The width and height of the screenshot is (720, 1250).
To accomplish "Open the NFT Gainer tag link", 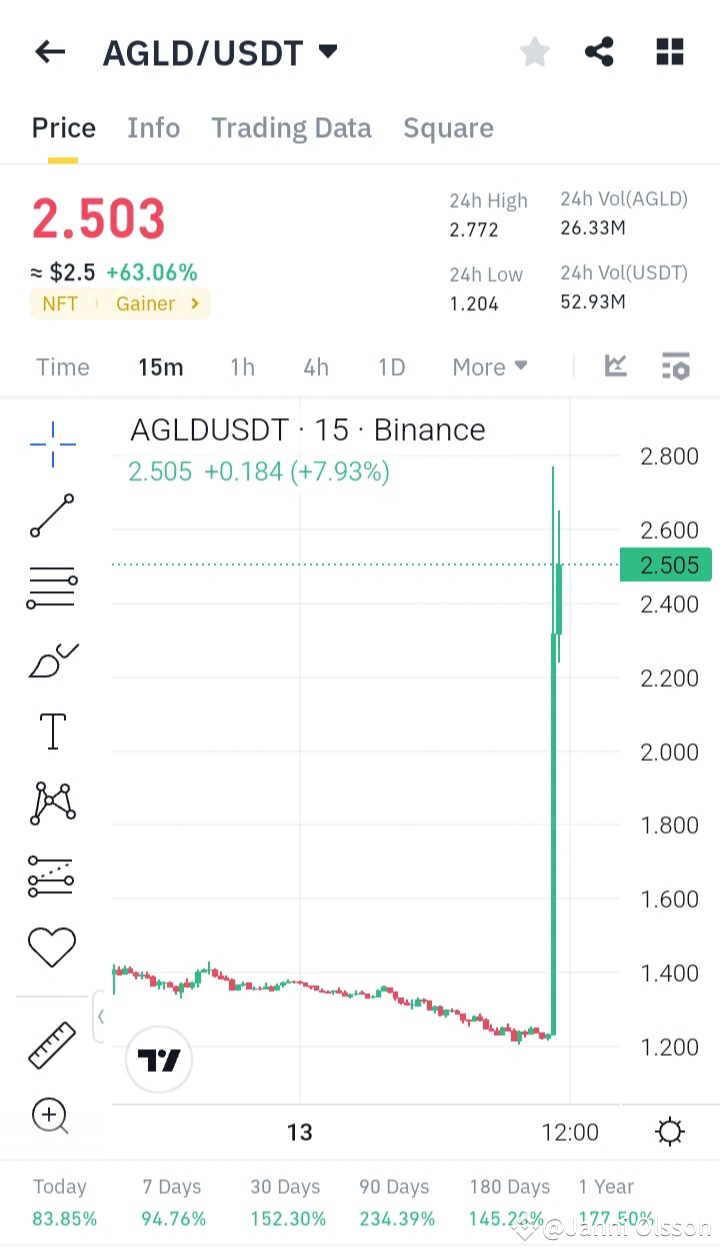I will [120, 303].
